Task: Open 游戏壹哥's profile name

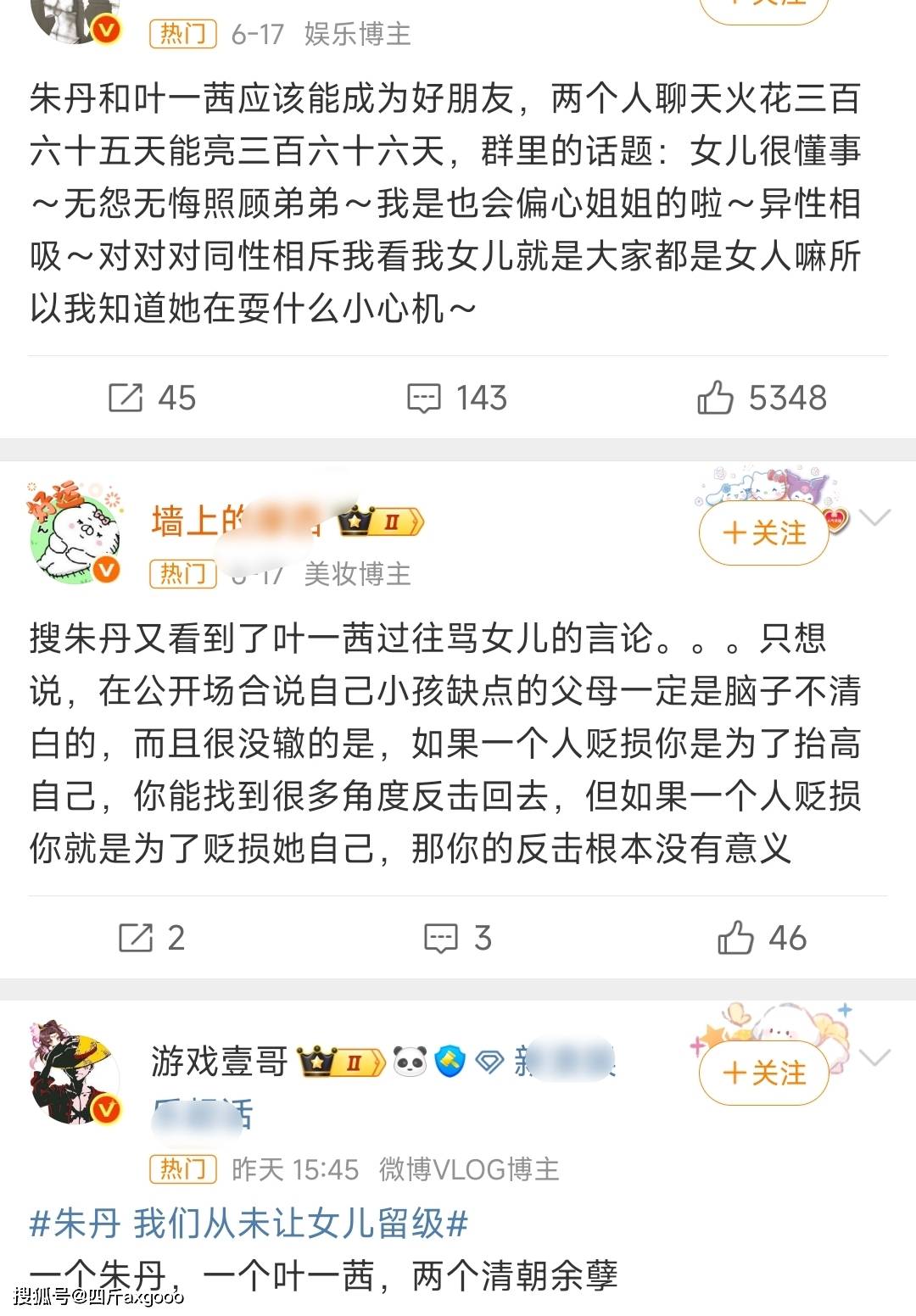Action: (220, 1061)
